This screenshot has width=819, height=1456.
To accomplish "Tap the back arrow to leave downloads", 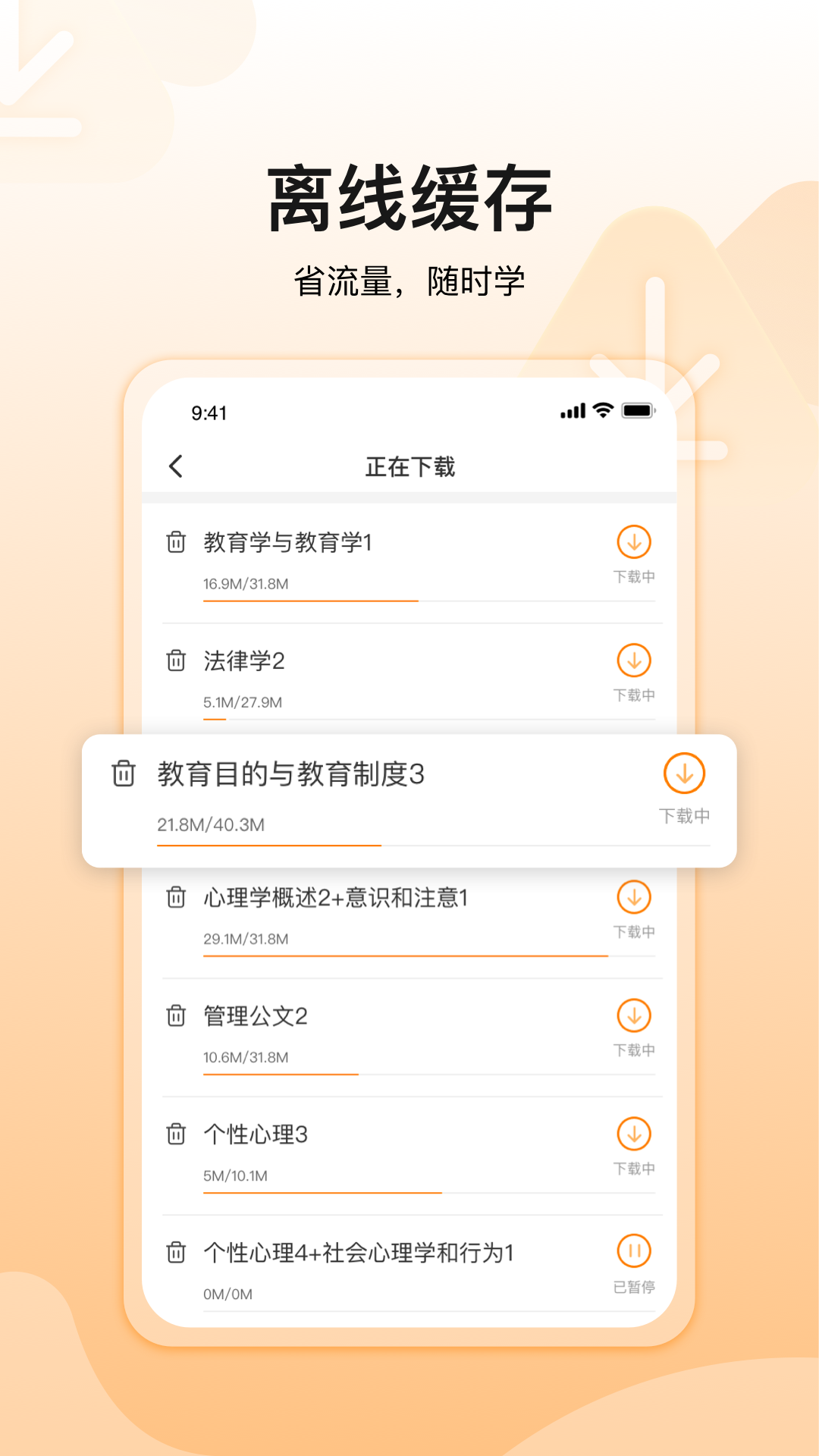I will coord(175,467).
